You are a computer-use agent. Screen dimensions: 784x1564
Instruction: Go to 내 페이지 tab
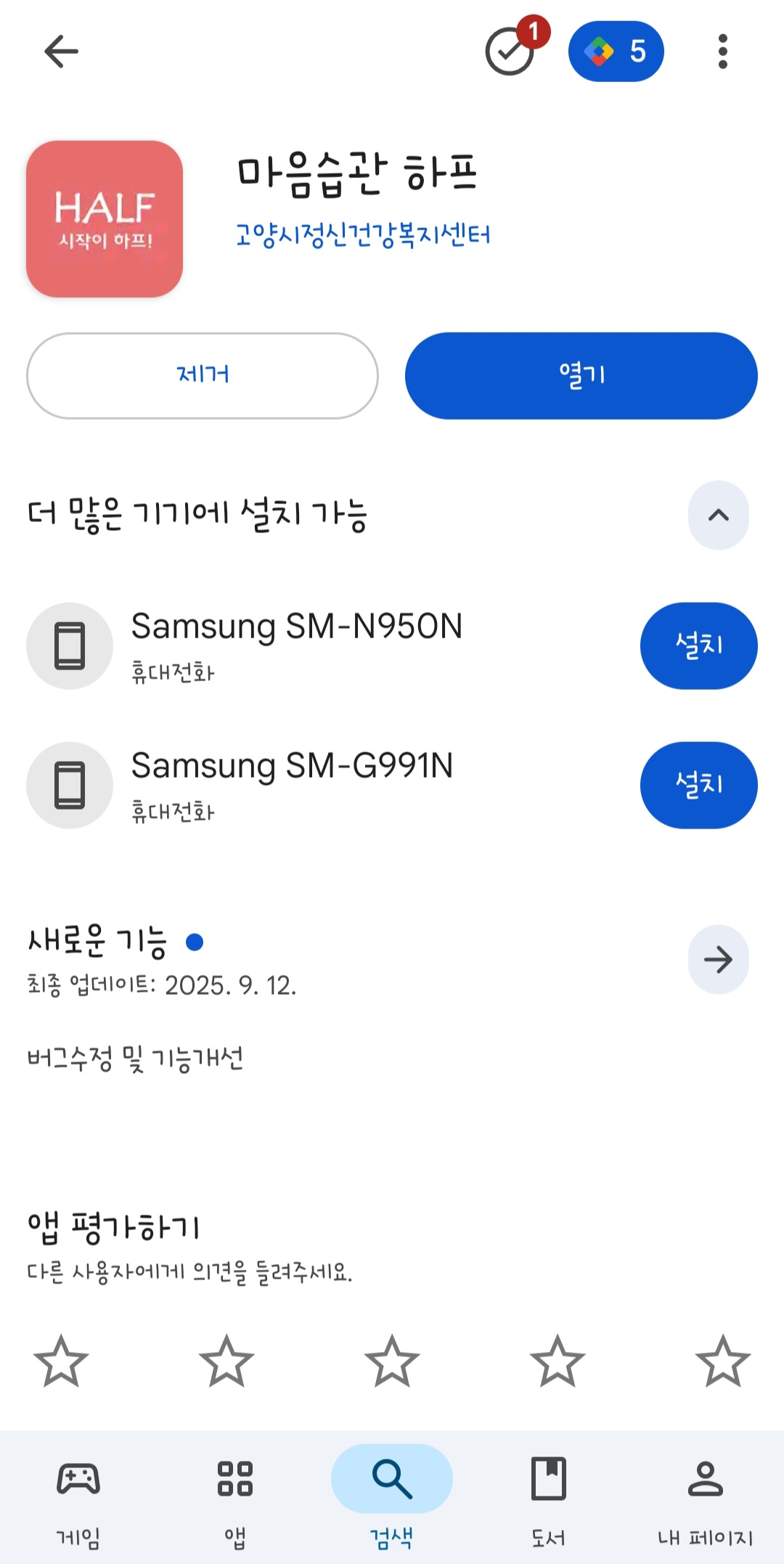(705, 1497)
